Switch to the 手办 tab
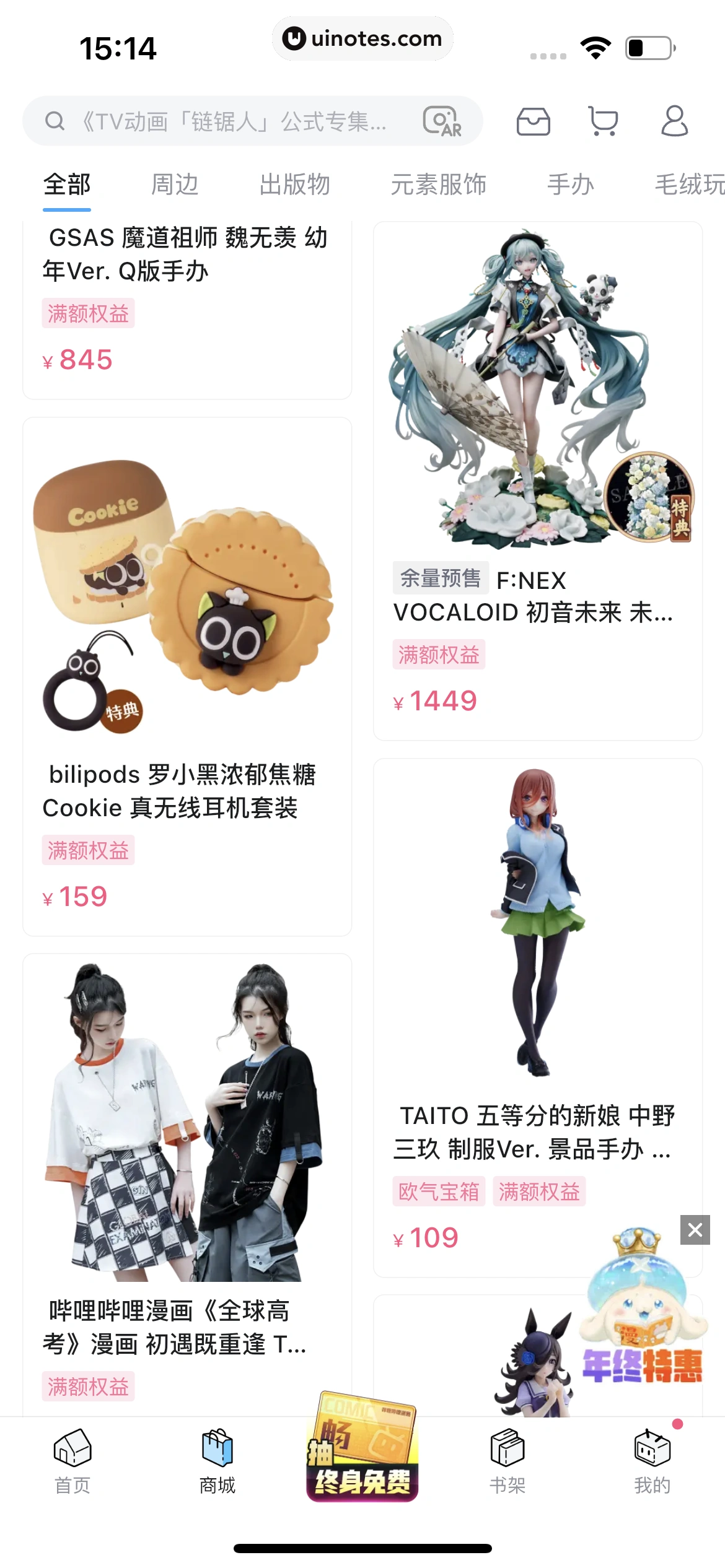725x1568 pixels. point(568,184)
